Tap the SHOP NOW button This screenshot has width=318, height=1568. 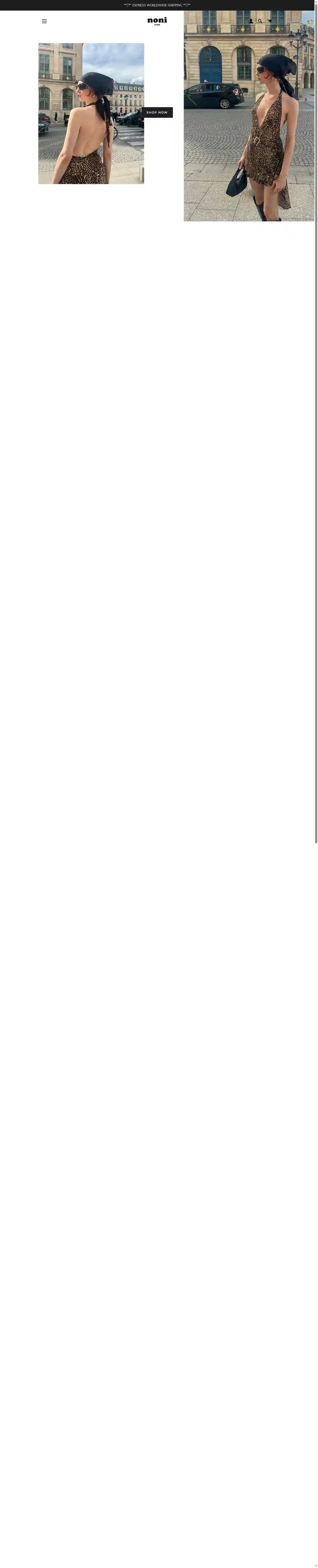[157, 113]
